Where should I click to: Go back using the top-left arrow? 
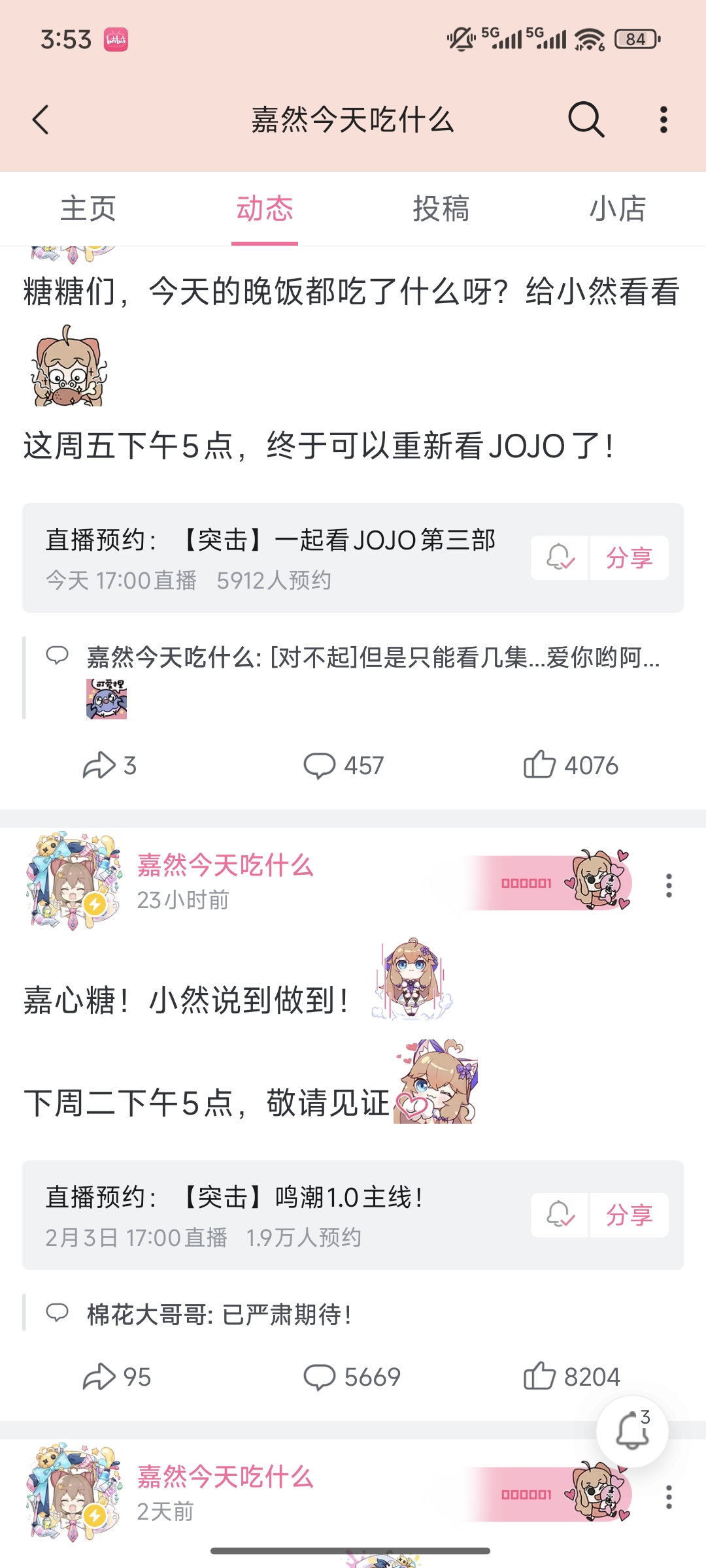41,120
